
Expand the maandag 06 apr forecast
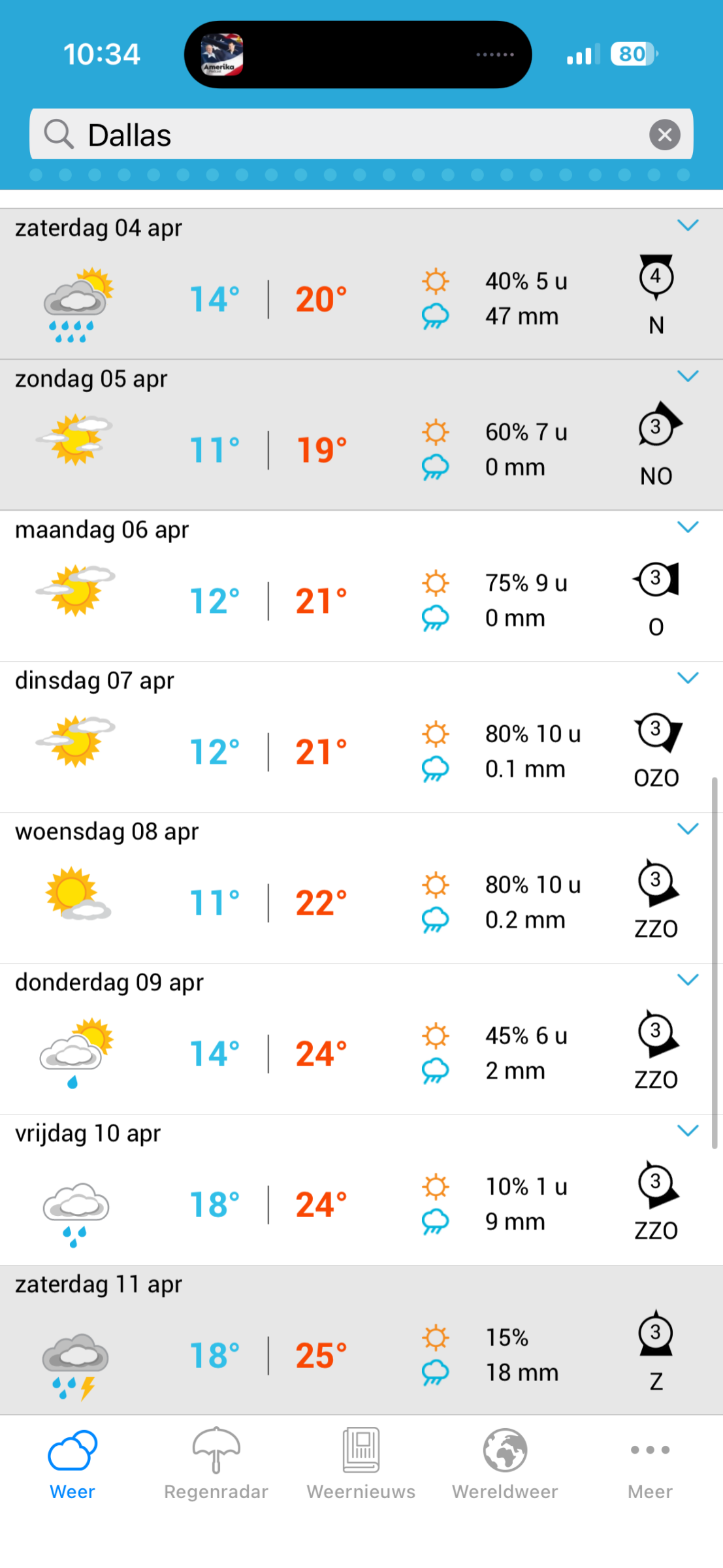[x=688, y=528]
